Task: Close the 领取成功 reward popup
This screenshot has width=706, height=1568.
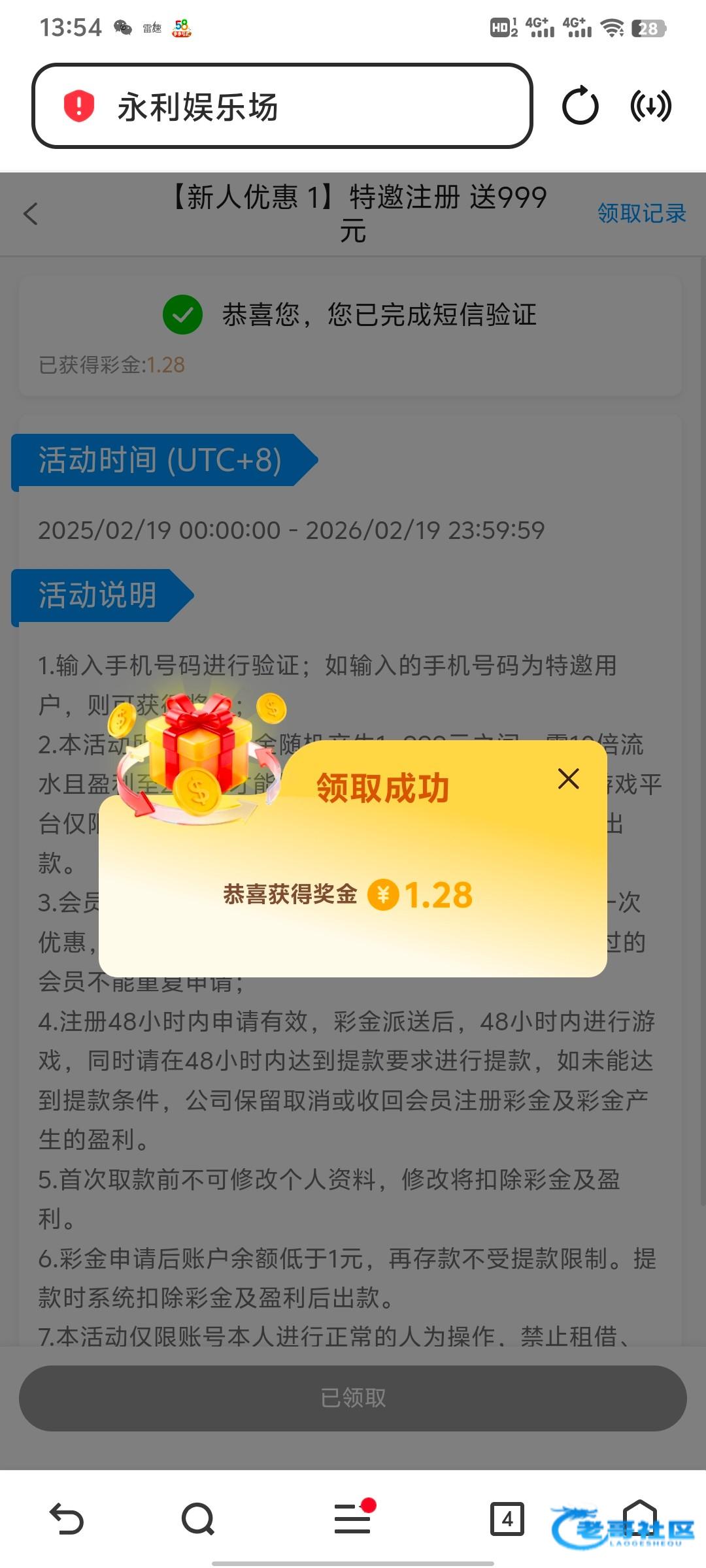Action: (568, 779)
